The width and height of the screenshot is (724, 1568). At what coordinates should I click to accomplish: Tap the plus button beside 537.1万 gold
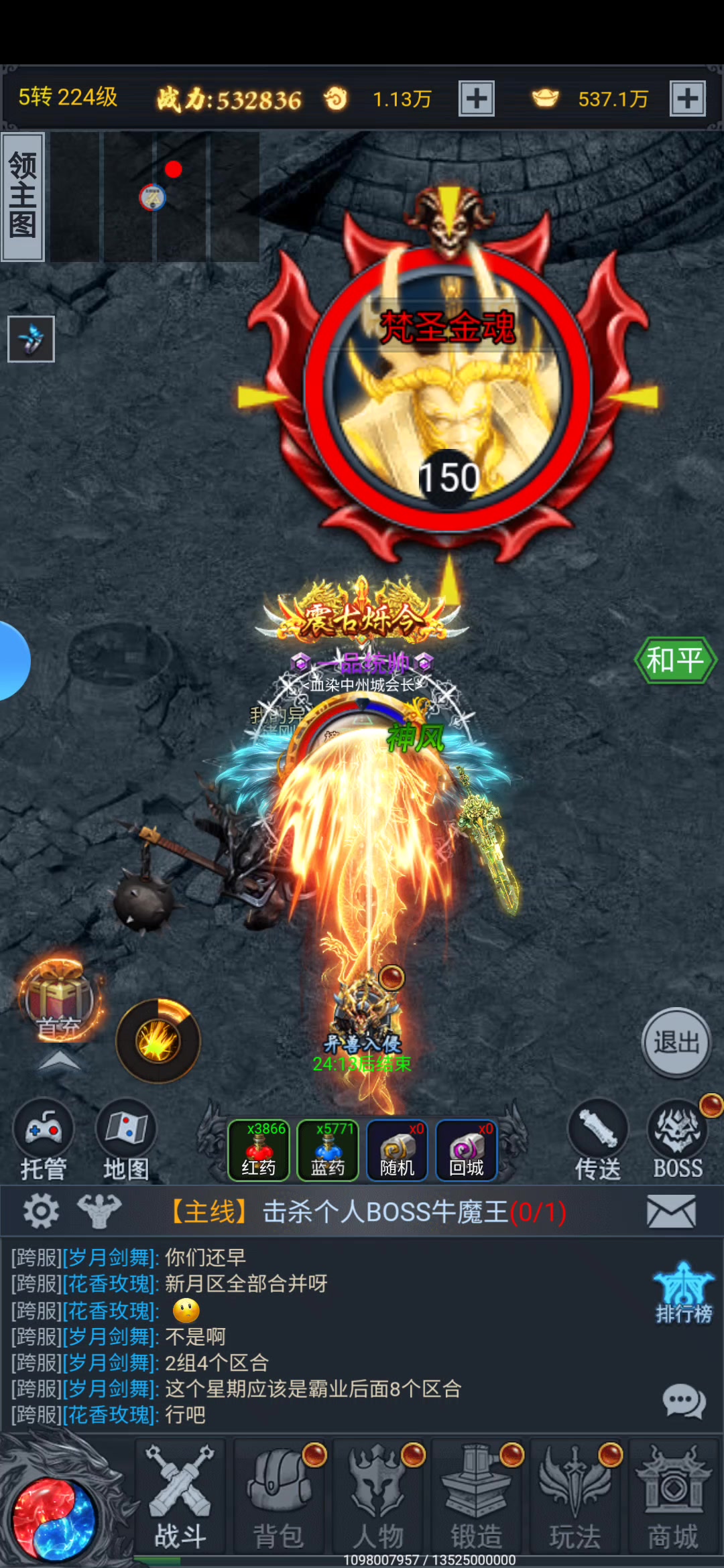tap(688, 99)
